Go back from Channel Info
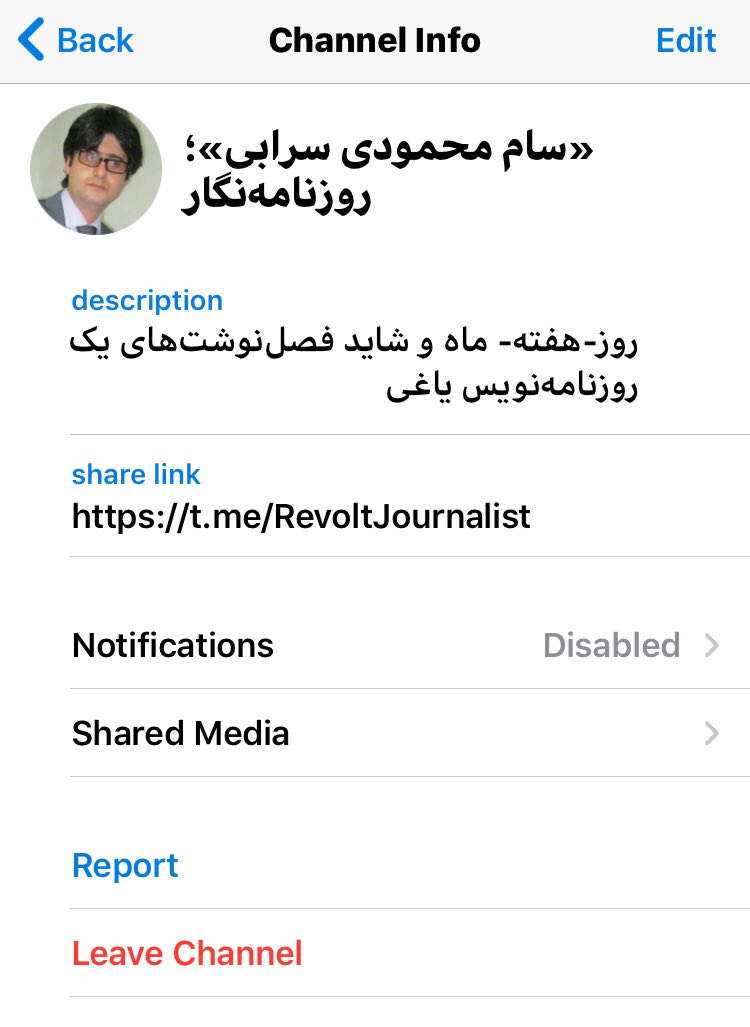This screenshot has height=1027, width=750. click(77, 41)
